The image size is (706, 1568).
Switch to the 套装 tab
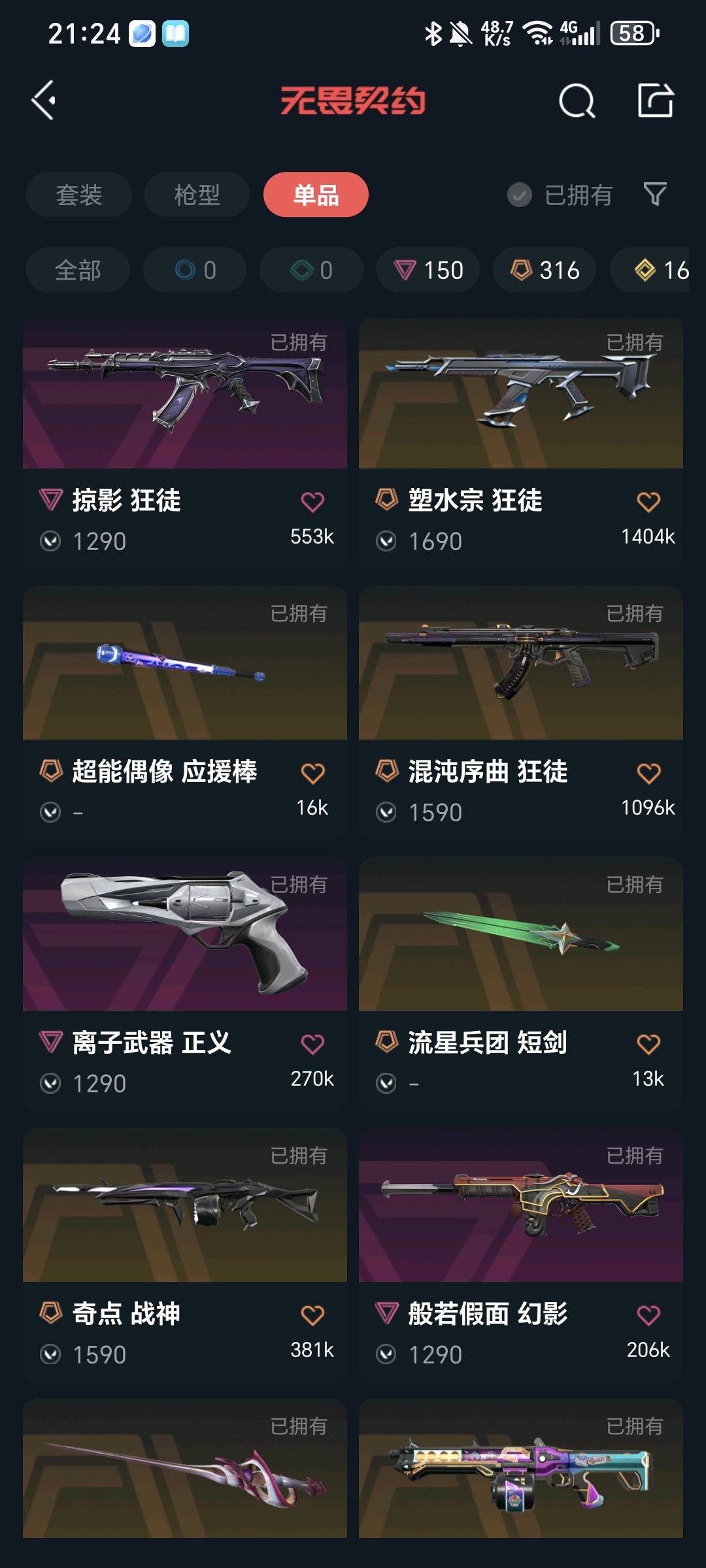pyautogui.click(x=79, y=195)
